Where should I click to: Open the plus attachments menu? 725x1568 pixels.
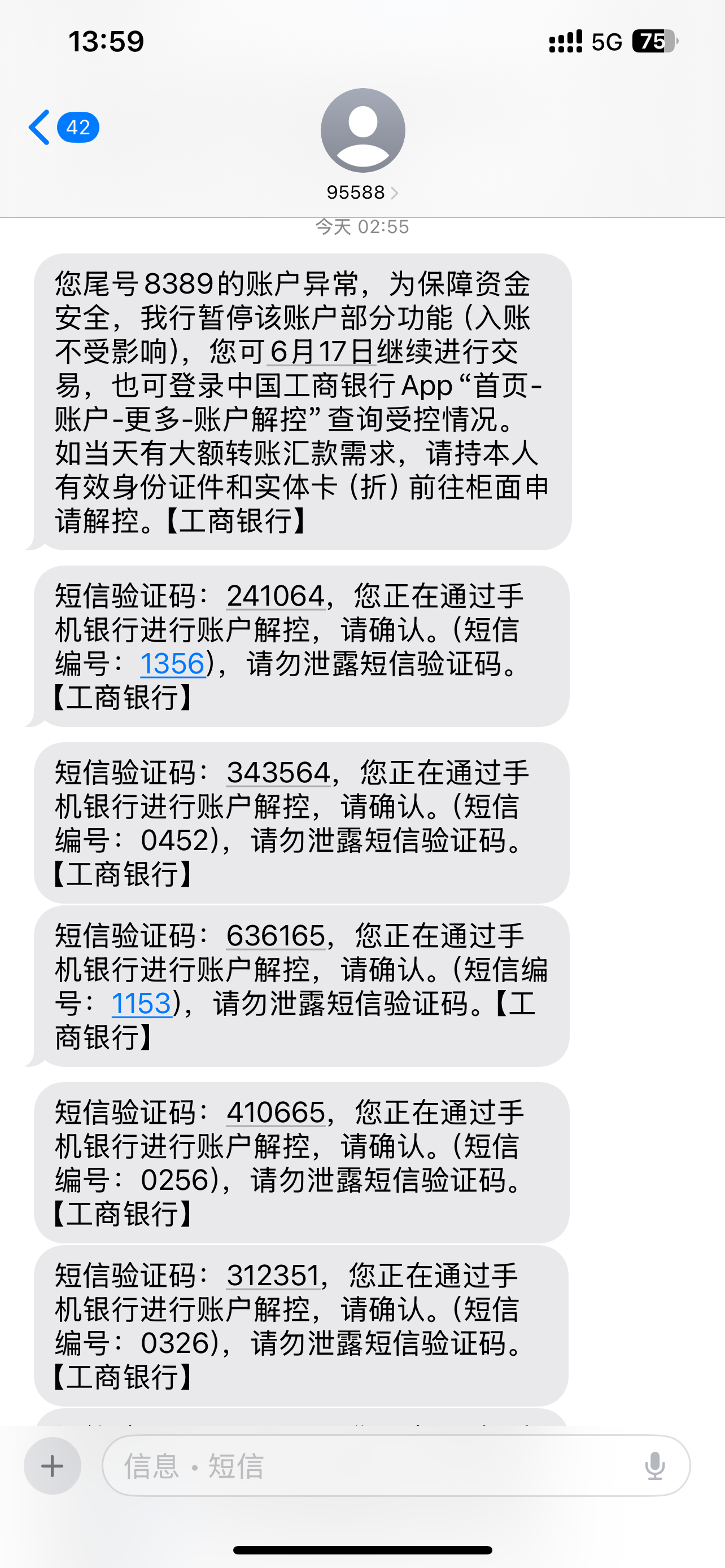[x=53, y=1466]
